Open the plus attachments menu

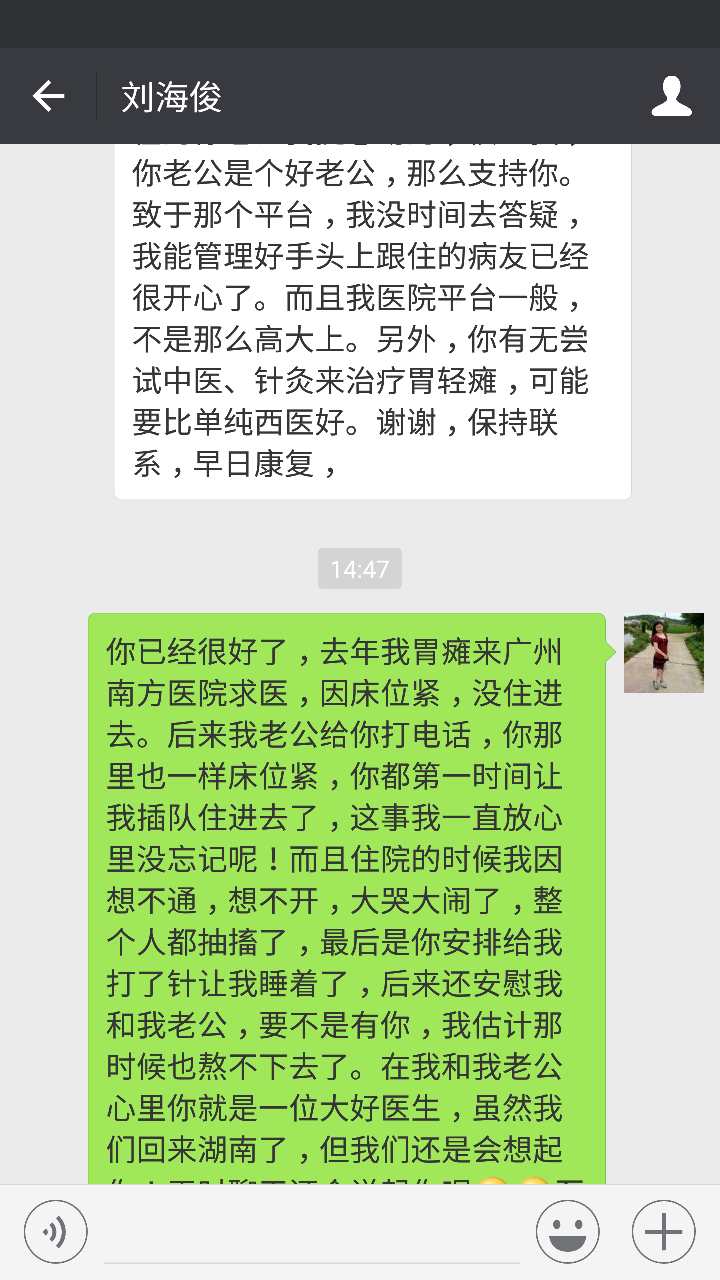tap(664, 1231)
